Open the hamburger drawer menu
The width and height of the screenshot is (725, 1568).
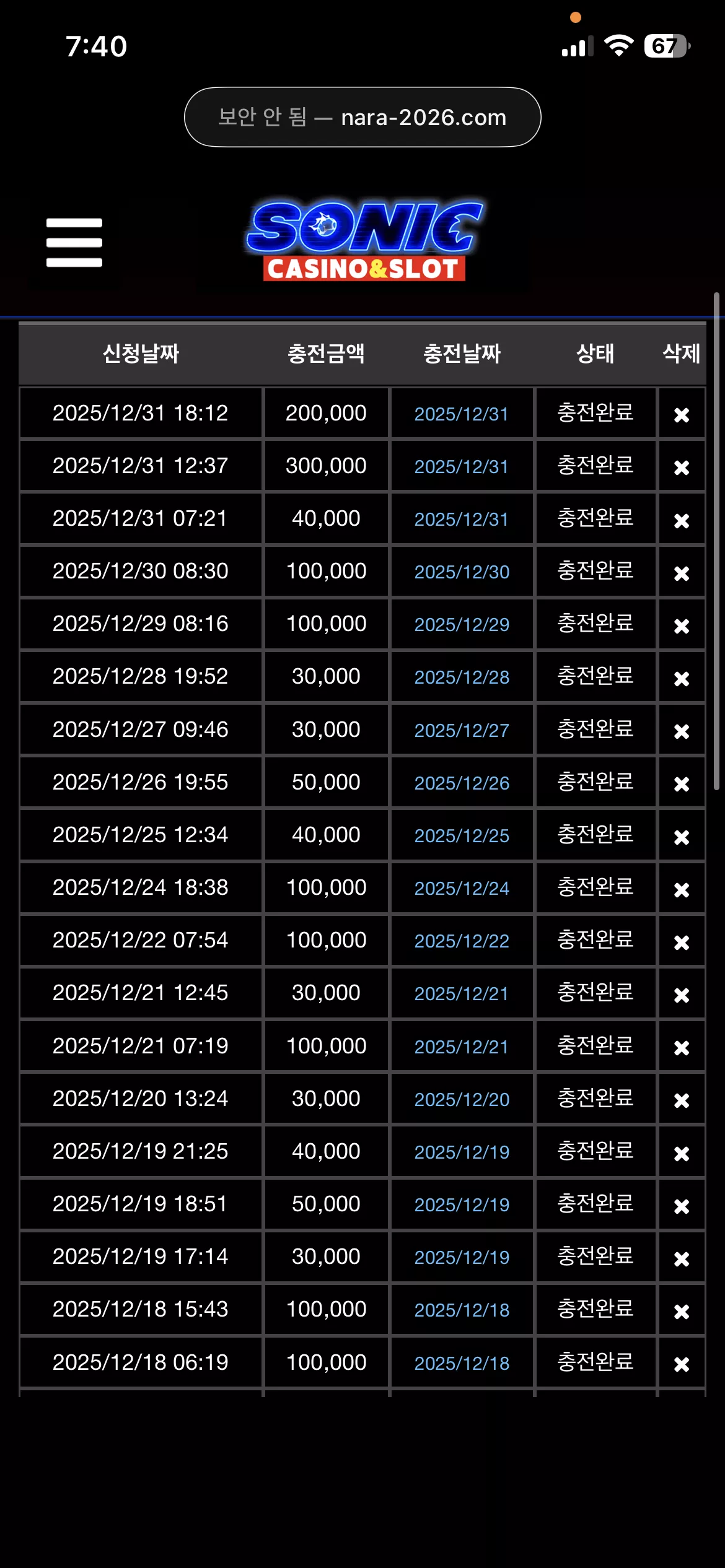click(74, 242)
